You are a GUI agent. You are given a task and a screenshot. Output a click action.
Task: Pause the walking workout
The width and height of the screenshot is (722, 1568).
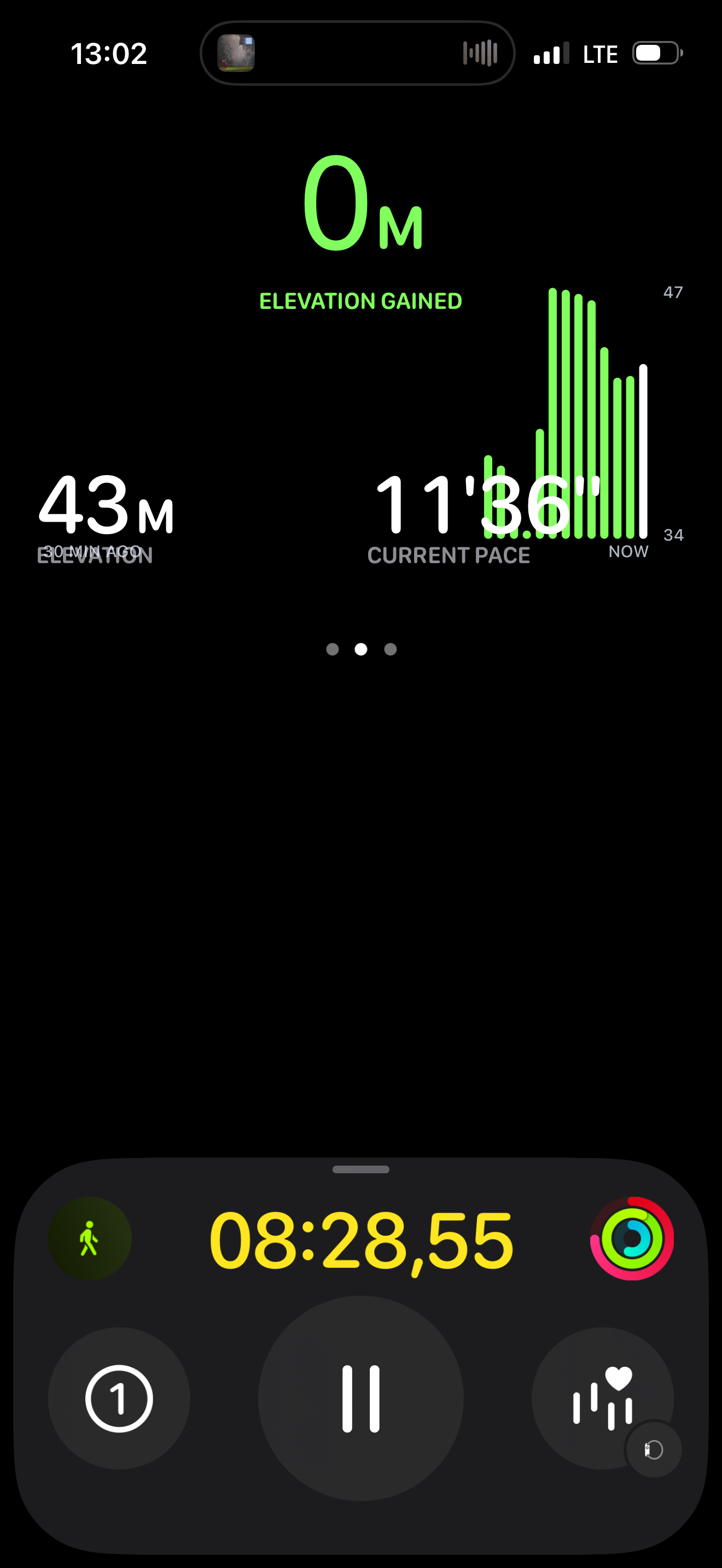360,1398
